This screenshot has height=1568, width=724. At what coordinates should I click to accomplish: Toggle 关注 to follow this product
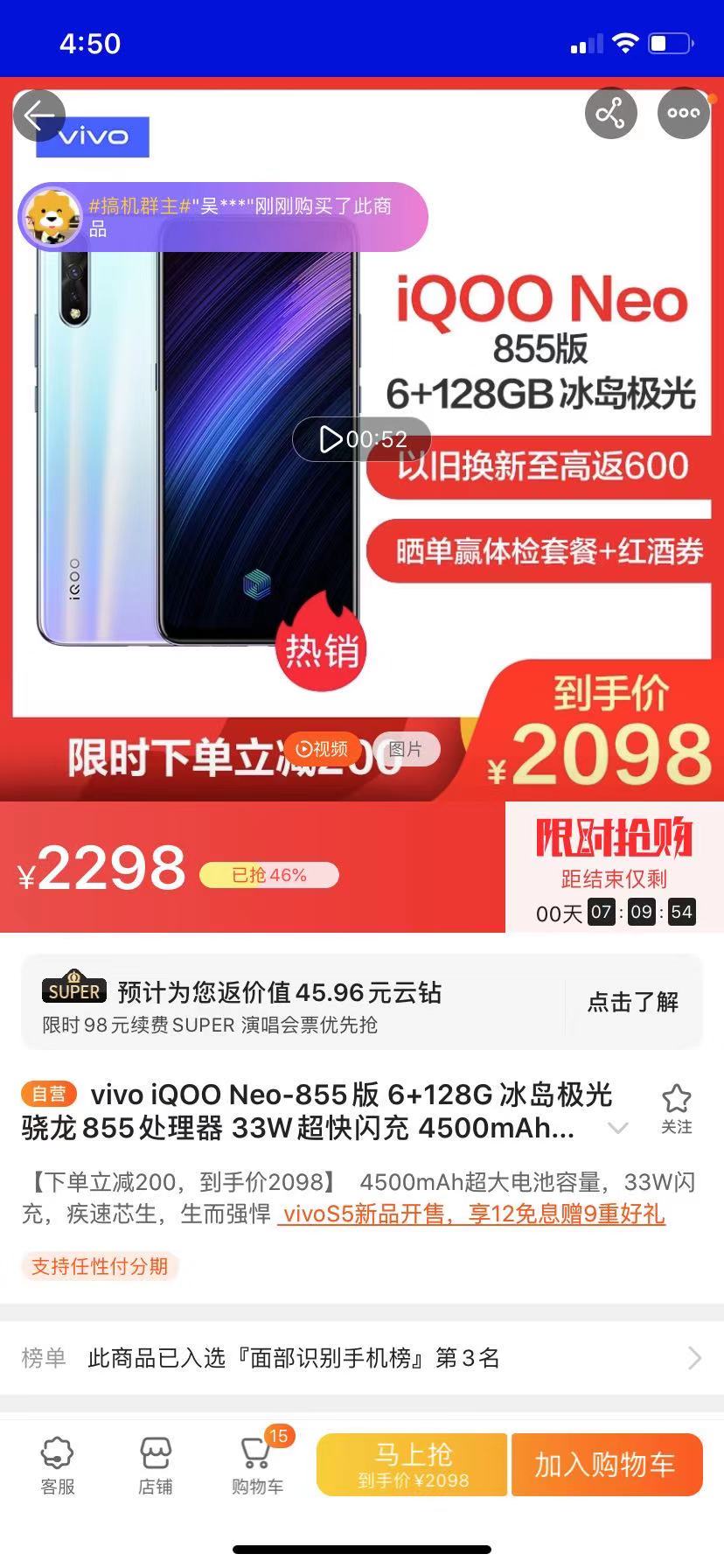tap(674, 1108)
